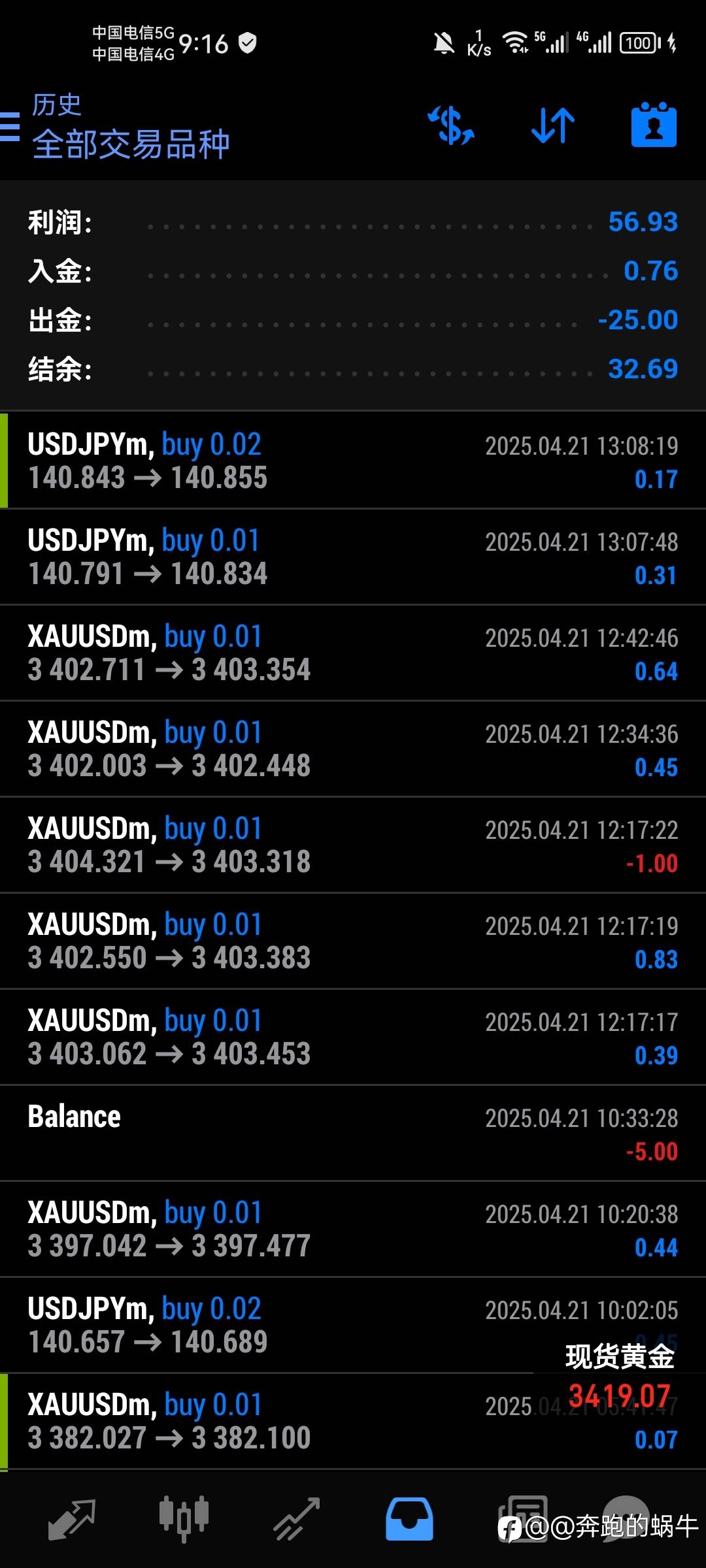The height and width of the screenshot is (1568, 706).
Task: View XAUUSDm trade closed at 10:20:38
Action: coord(353,1229)
